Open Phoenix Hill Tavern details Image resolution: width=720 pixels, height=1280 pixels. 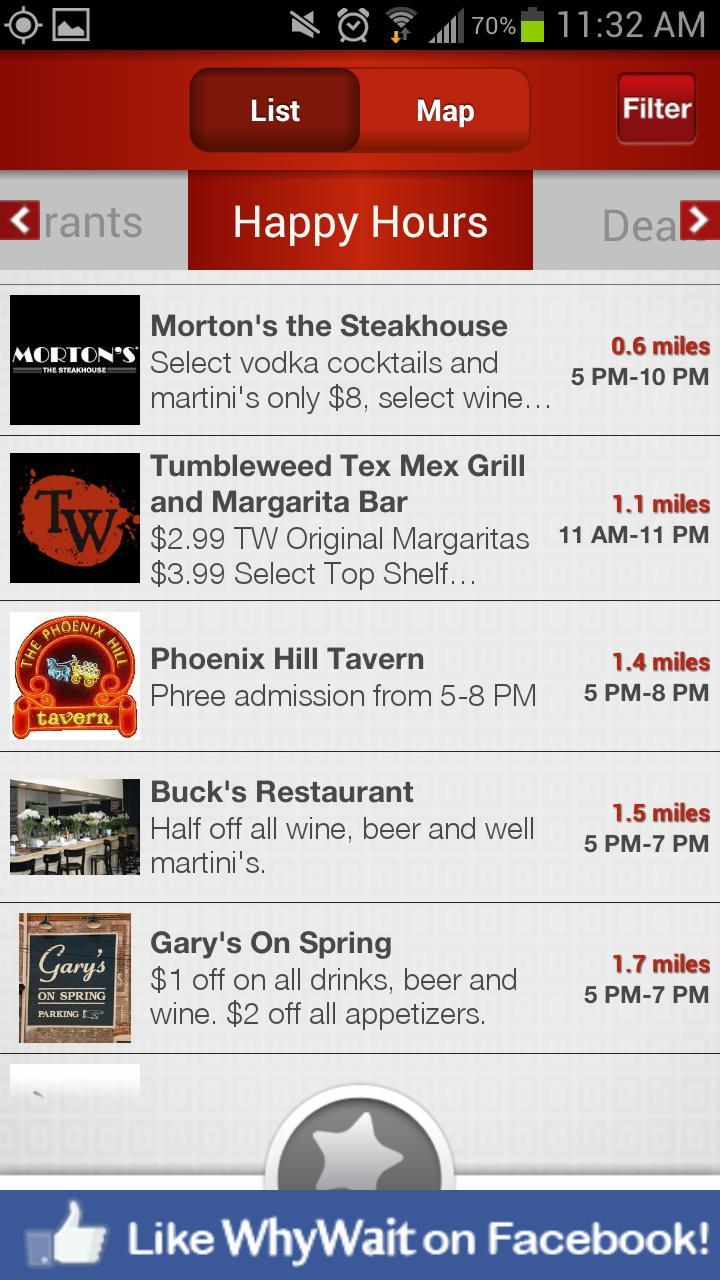360,677
